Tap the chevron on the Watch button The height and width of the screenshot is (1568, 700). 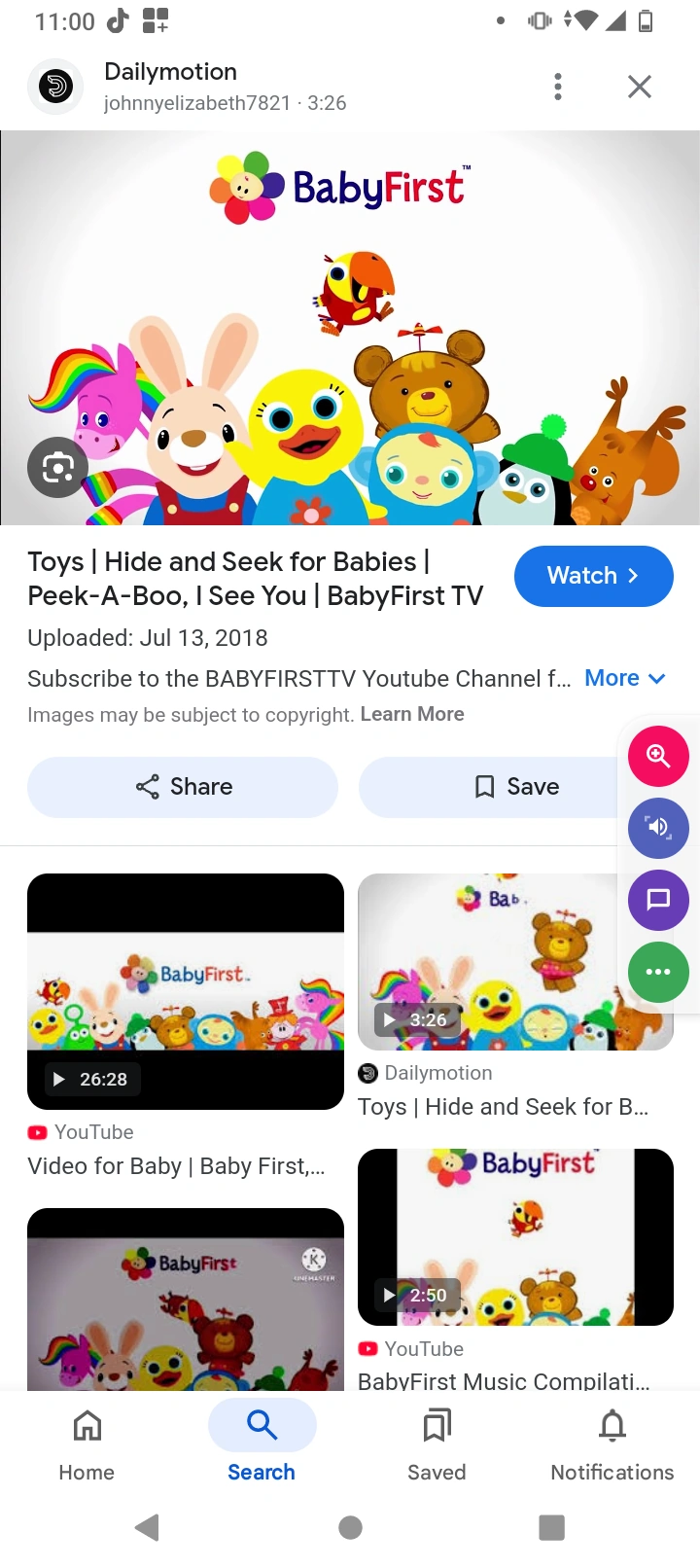[x=634, y=576]
